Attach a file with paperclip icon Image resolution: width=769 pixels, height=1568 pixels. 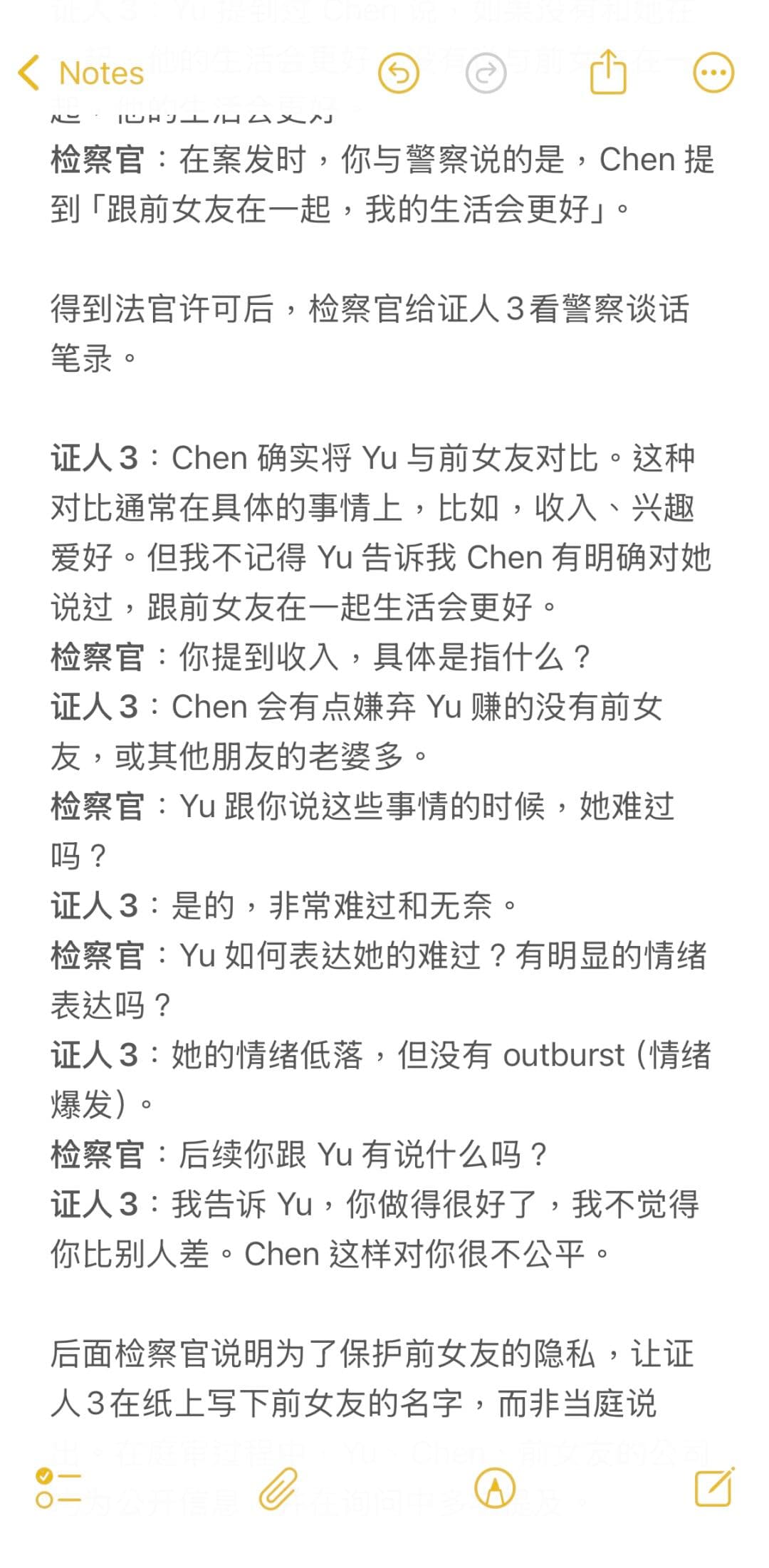click(x=278, y=1488)
